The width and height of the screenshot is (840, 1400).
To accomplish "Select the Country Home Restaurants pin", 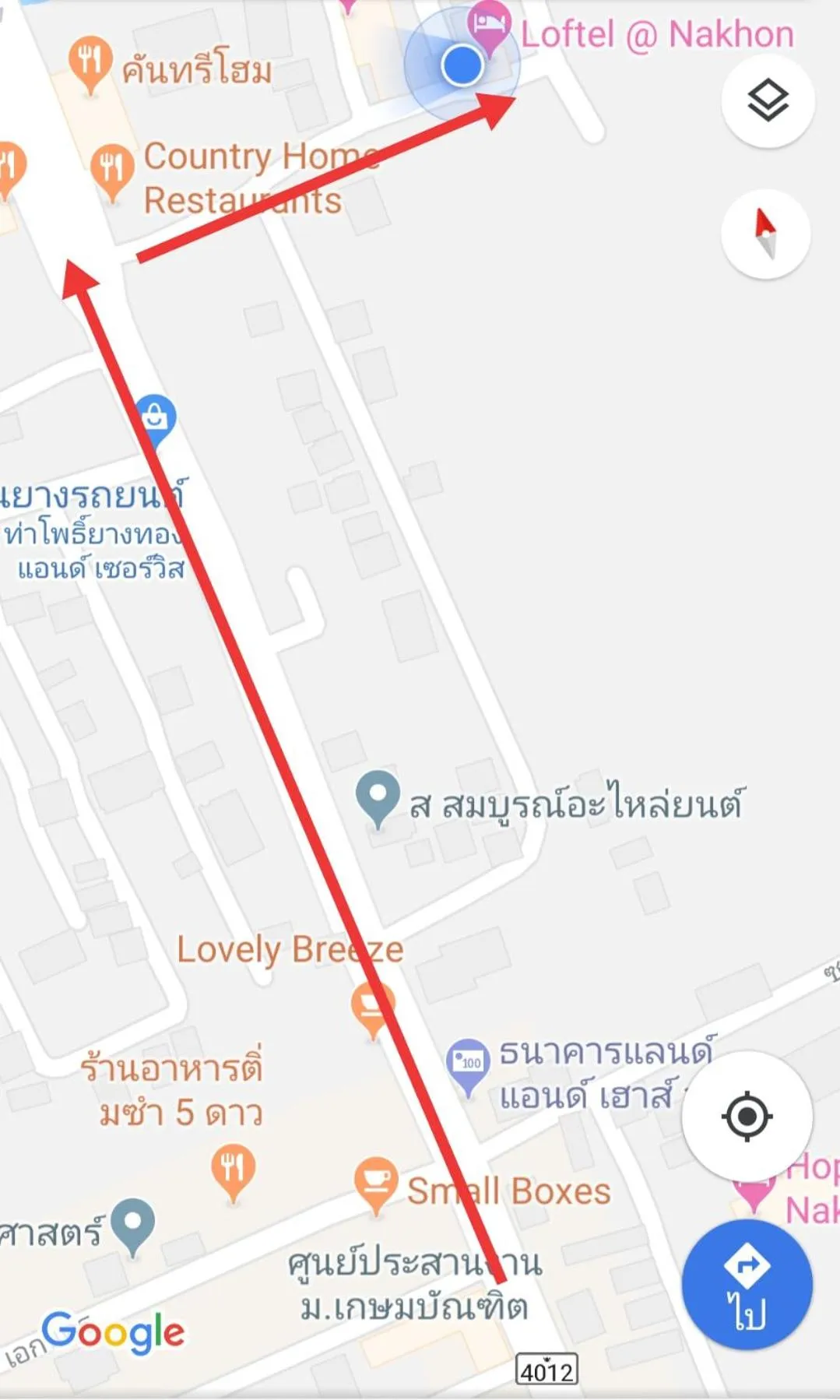I will tap(114, 166).
